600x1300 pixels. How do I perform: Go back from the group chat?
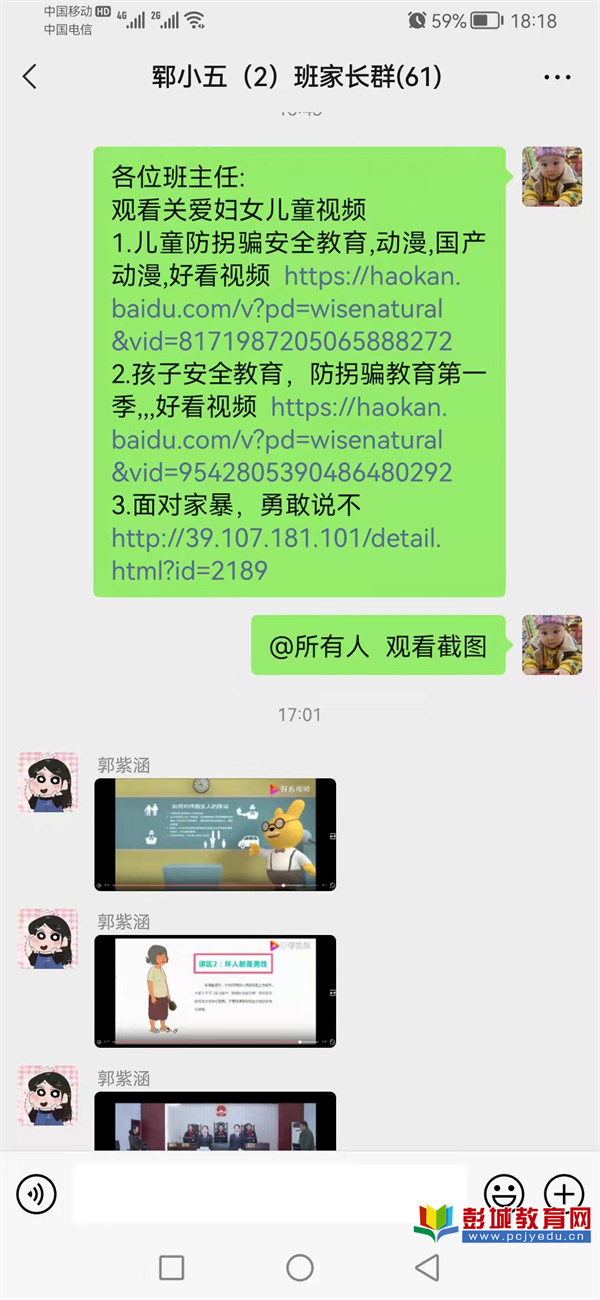pos(30,77)
